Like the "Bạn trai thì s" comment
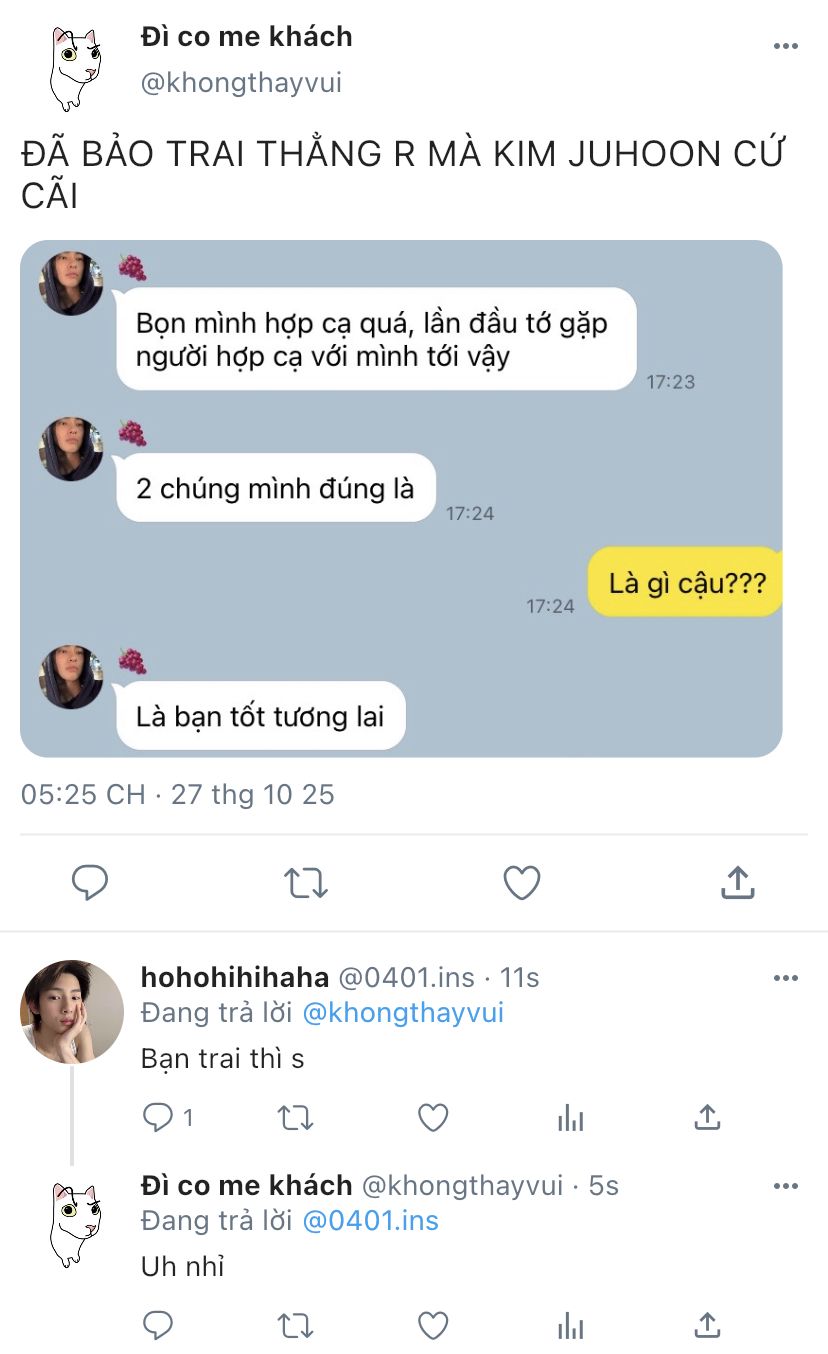 pyautogui.click(x=432, y=1117)
